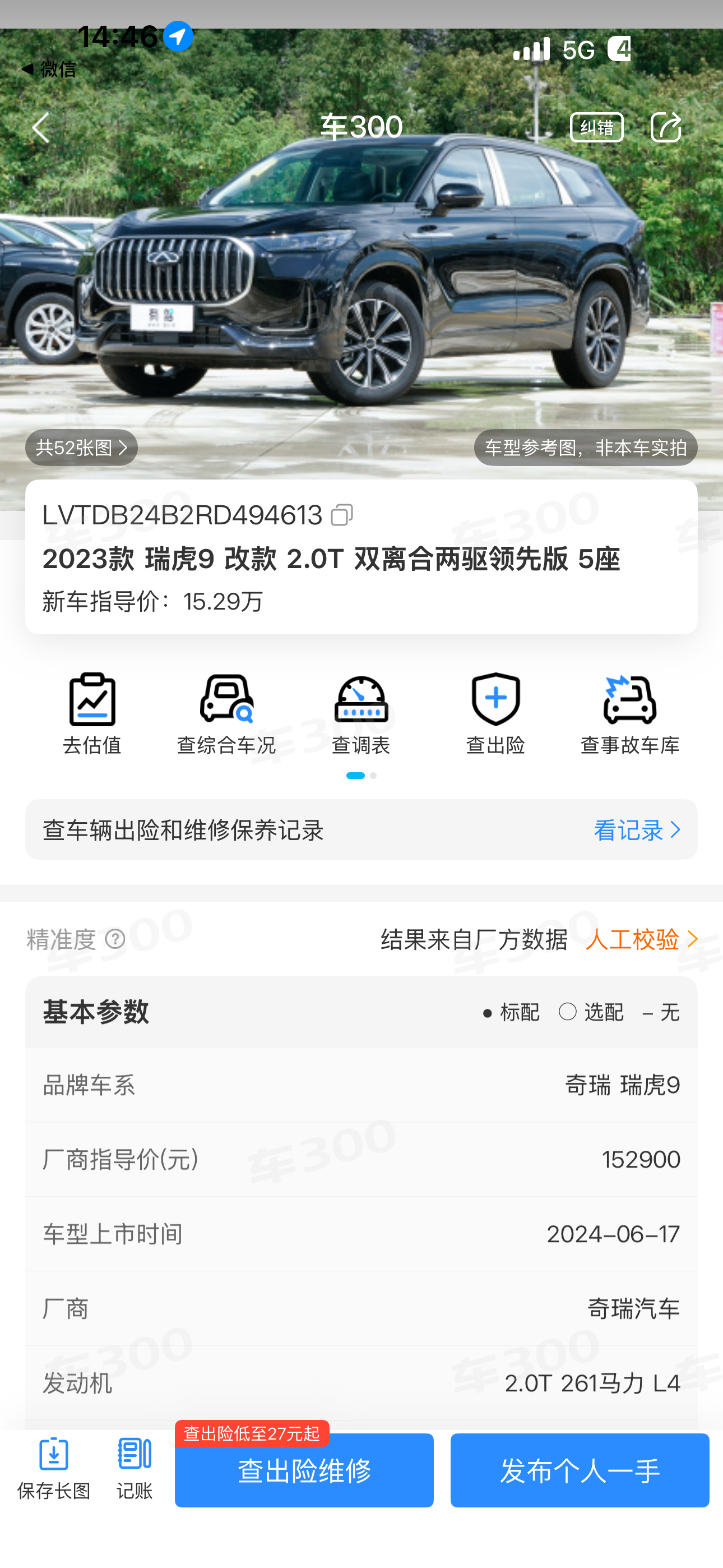Open 查综合车况 vehicle condition check

226,714
